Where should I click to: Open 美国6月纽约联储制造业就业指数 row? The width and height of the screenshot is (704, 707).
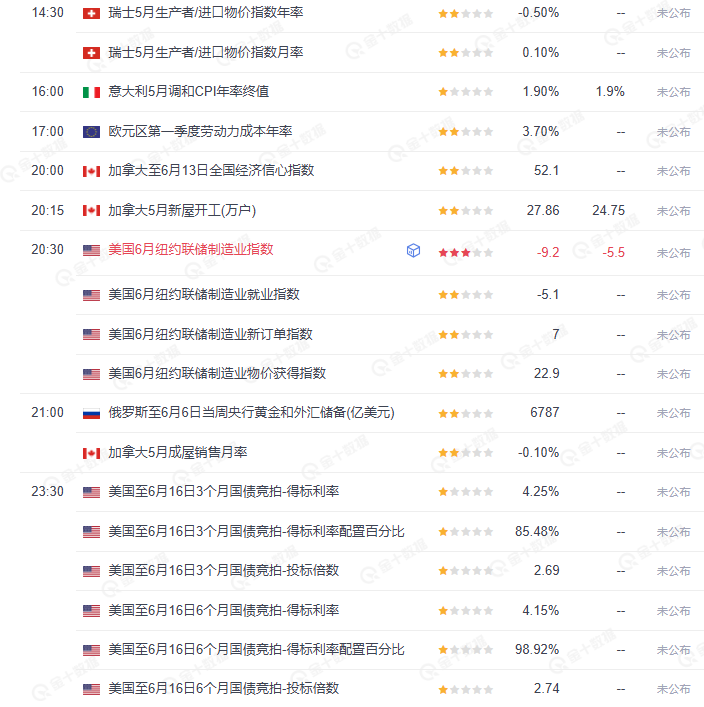204,295
